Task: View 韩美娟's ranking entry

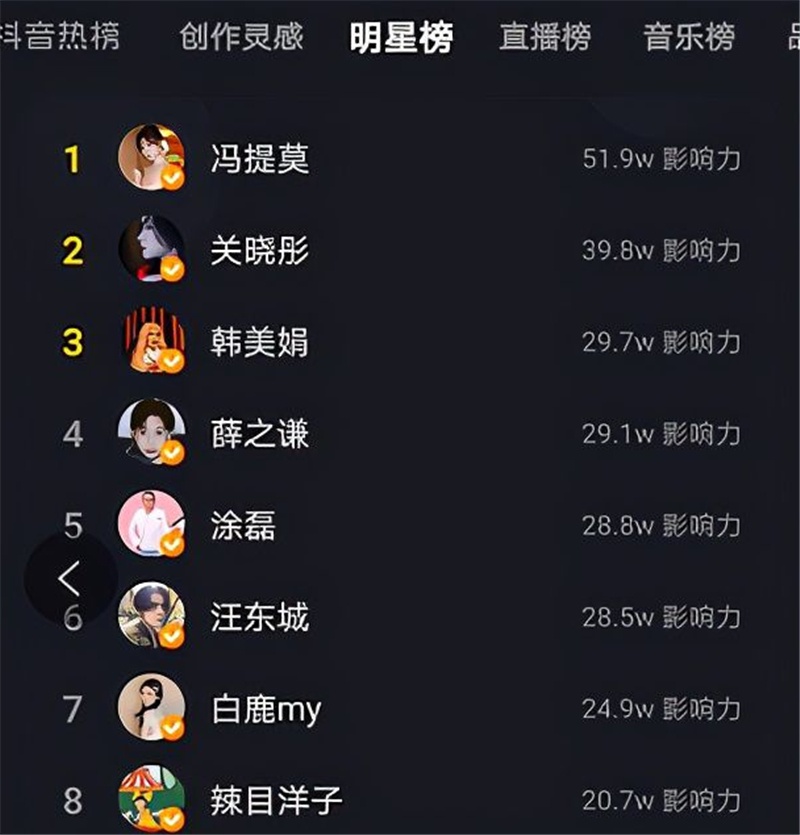Action: coord(259,343)
